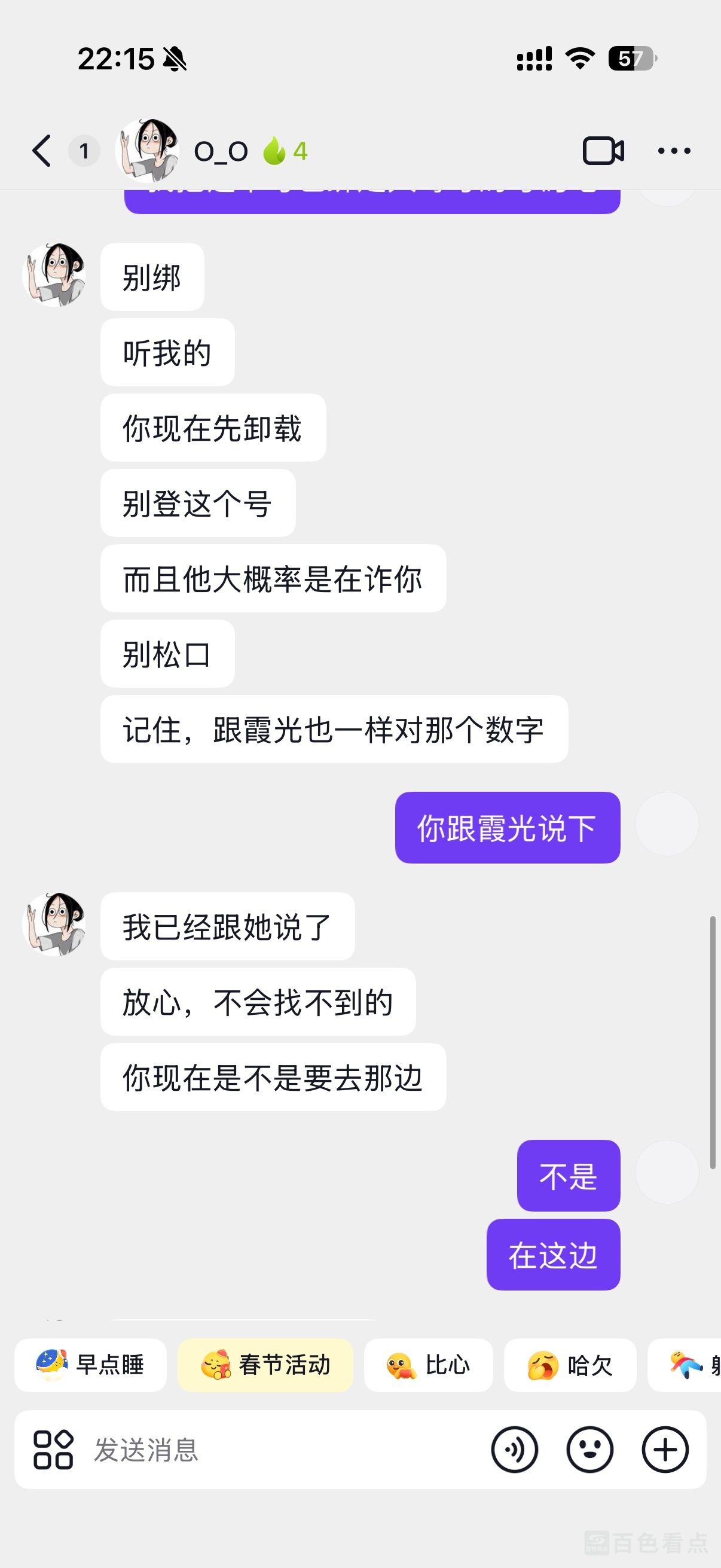Open O_O's profile from the header avatar
This screenshot has width=721, height=1568.
(147, 151)
